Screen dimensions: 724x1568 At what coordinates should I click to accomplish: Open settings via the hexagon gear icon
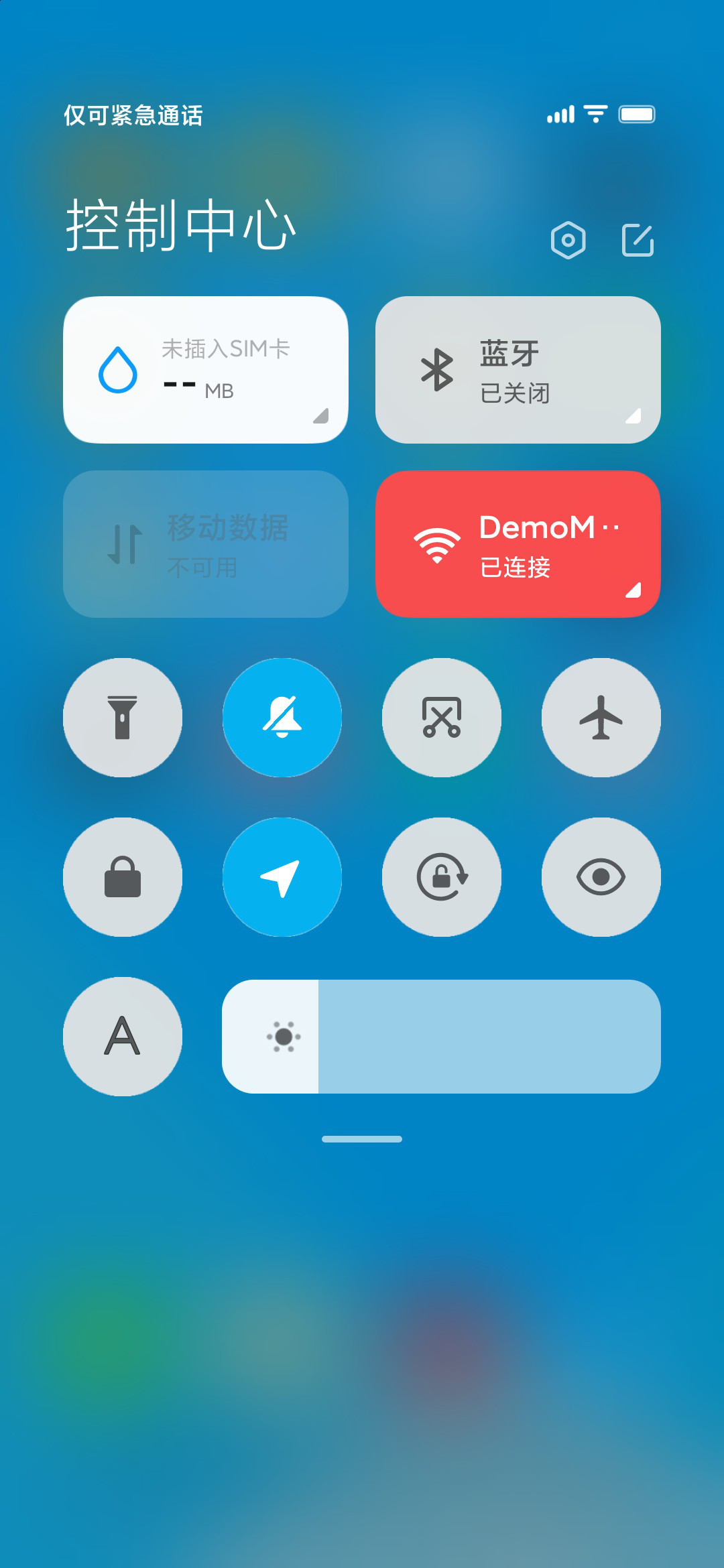(568, 240)
